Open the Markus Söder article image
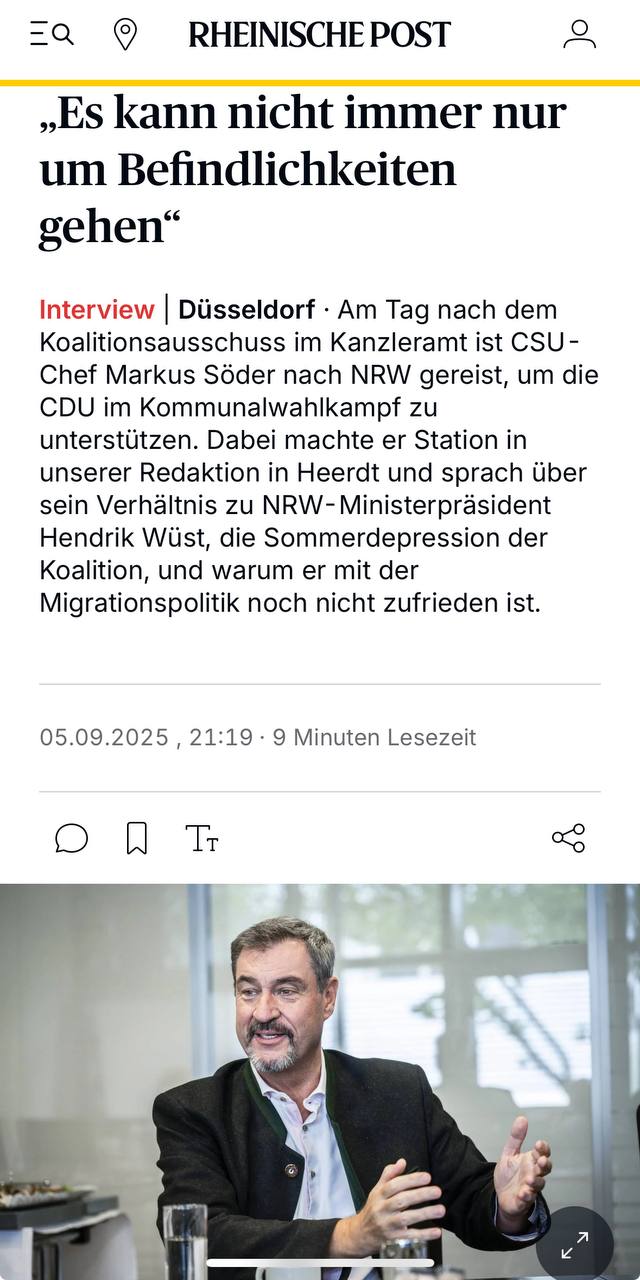 tap(320, 1082)
